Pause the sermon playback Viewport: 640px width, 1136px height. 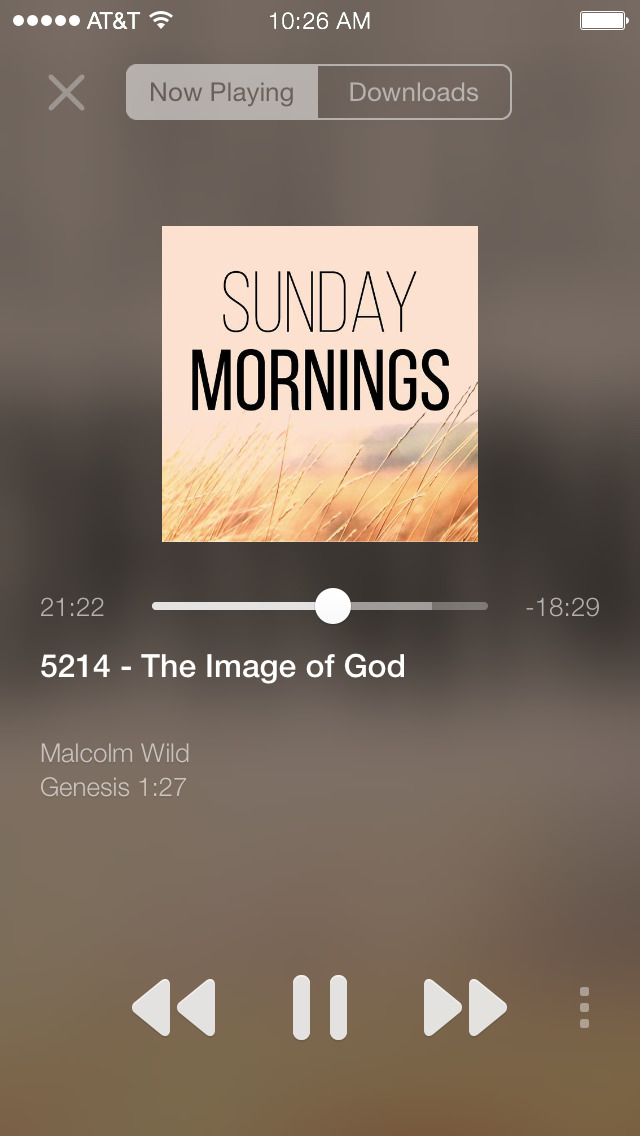pos(320,1007)
